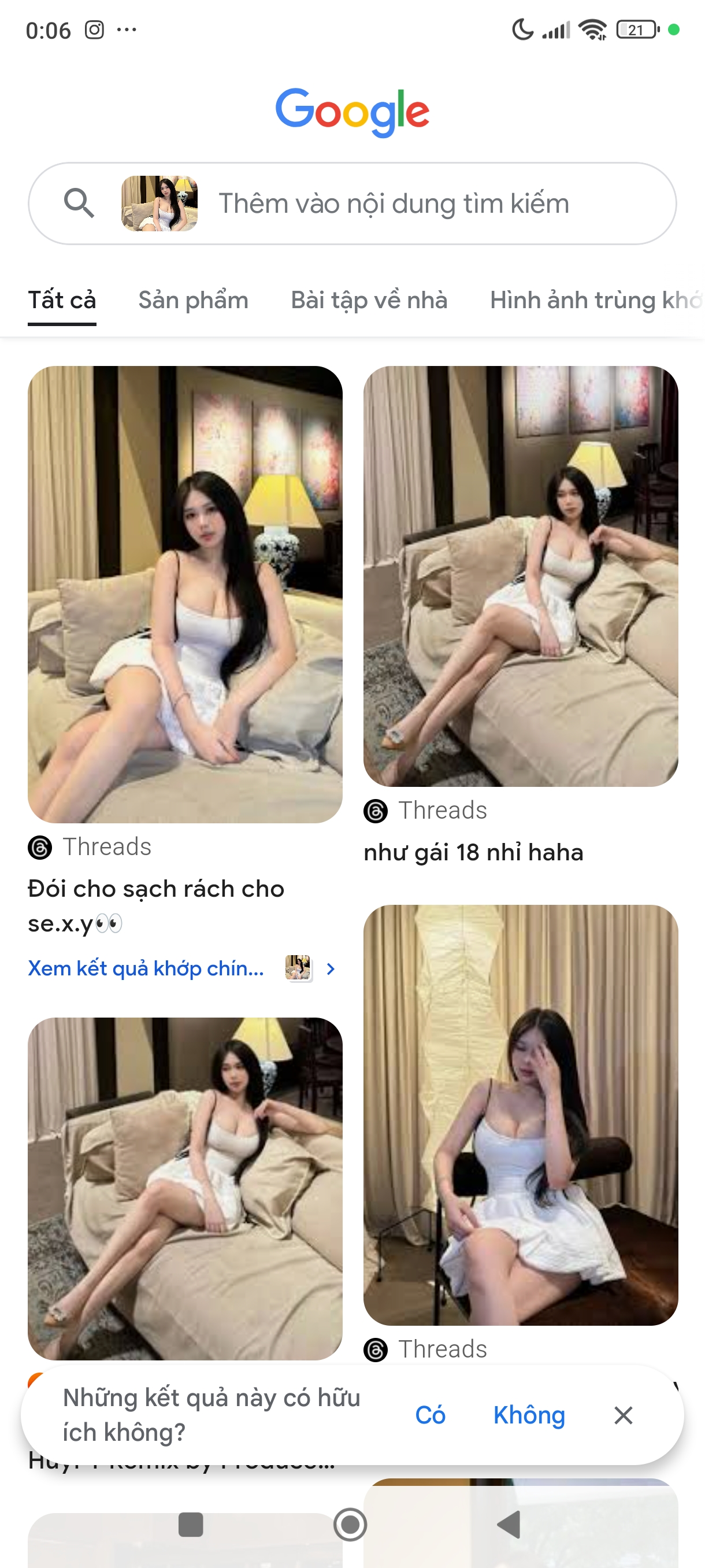The width and height of the screenshot is (705, 1568).
Task: Go to home screen via home button
Action: click(350, 1524)
